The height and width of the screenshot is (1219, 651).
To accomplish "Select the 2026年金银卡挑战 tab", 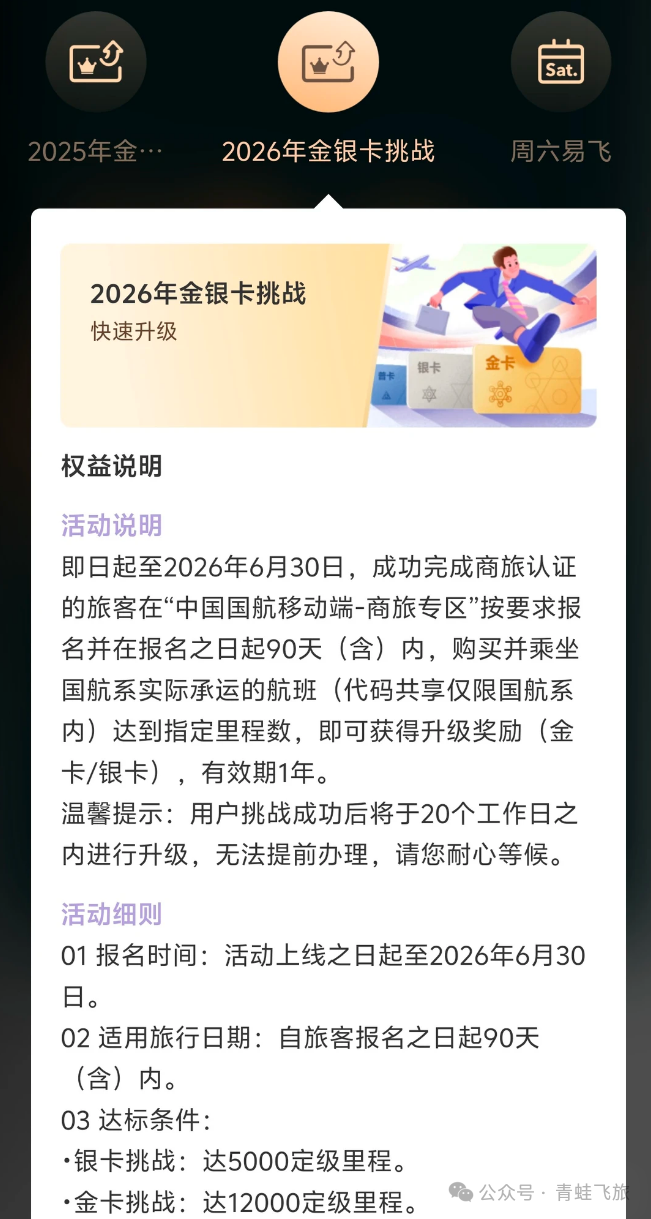I will (x=328, y=62).
